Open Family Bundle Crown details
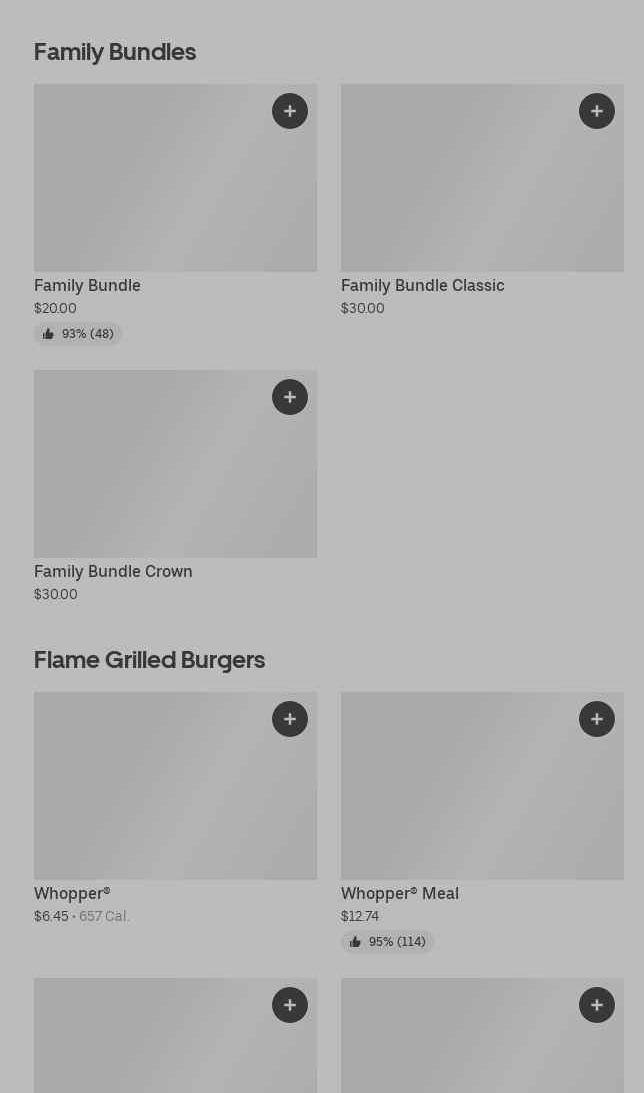Viewport: 644px width, 1093px height. click(x=175, y=487)
